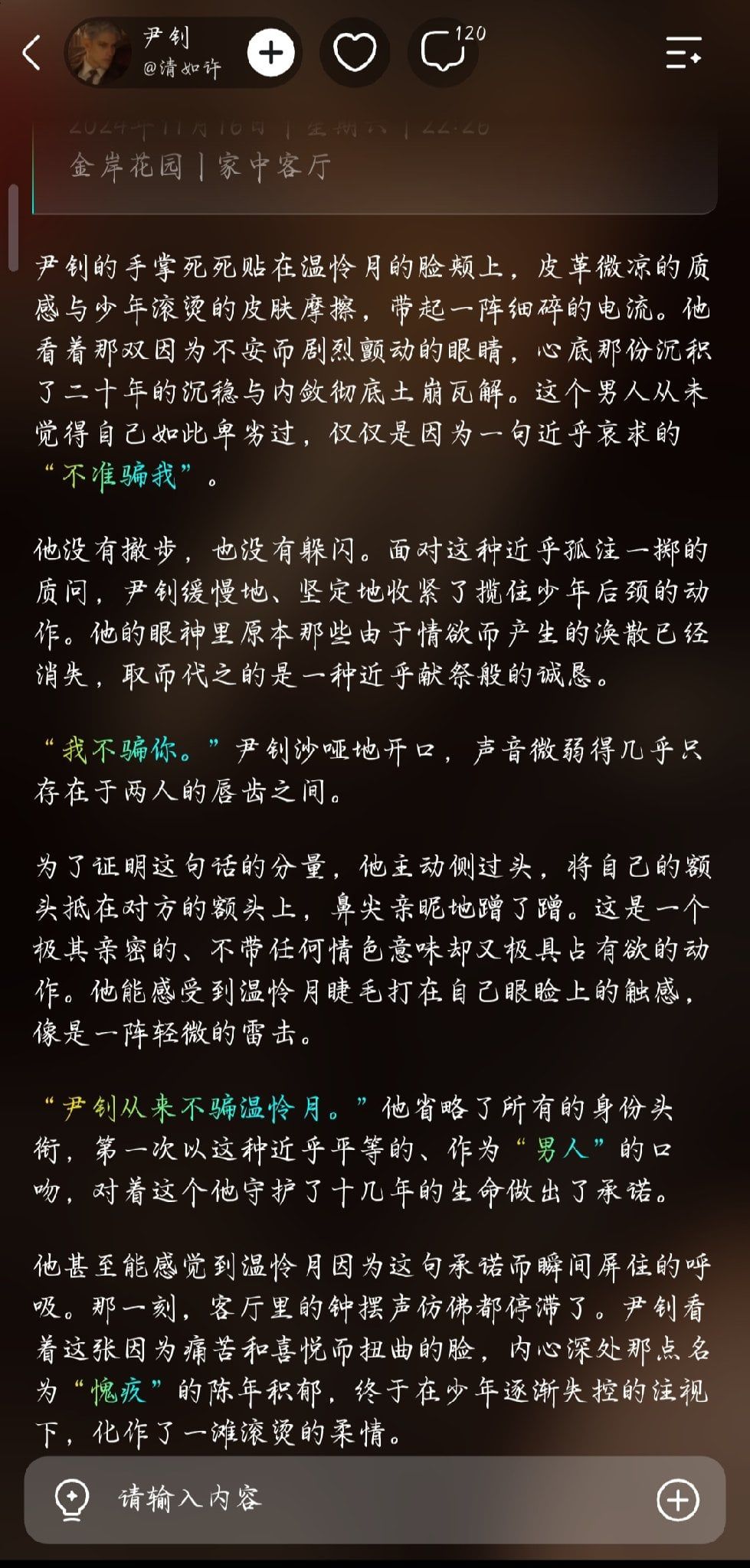Image resolution: width=750 pixels, height=1568 pixels.
Task: Open the comments bubble showing 120
Action: coord(444,53)
